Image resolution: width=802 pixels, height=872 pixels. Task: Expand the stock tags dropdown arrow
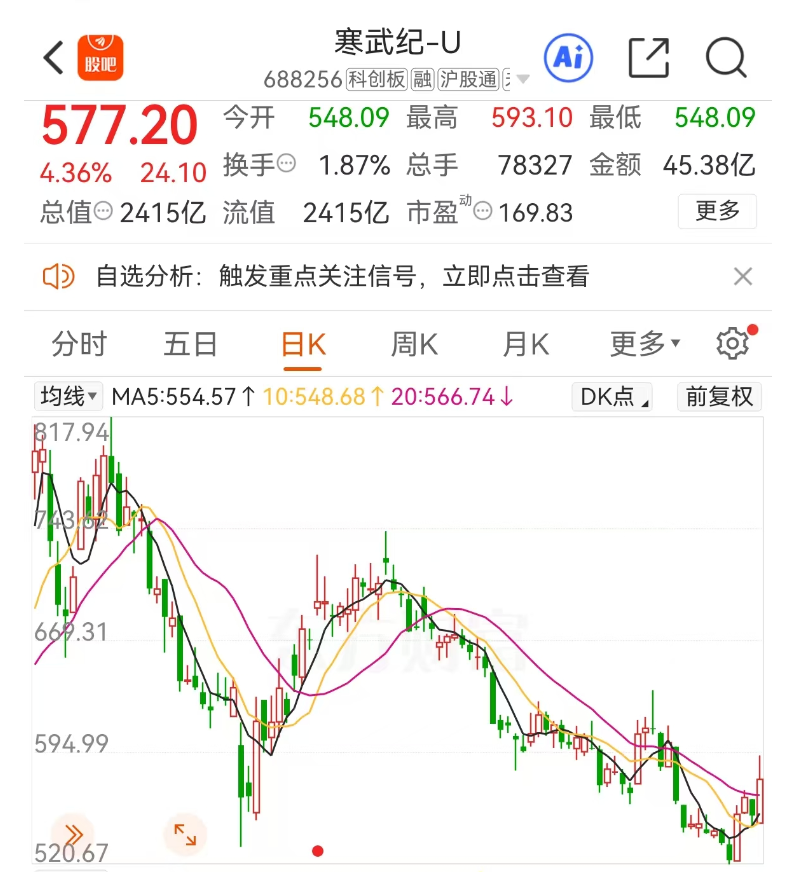pos(523,80)
